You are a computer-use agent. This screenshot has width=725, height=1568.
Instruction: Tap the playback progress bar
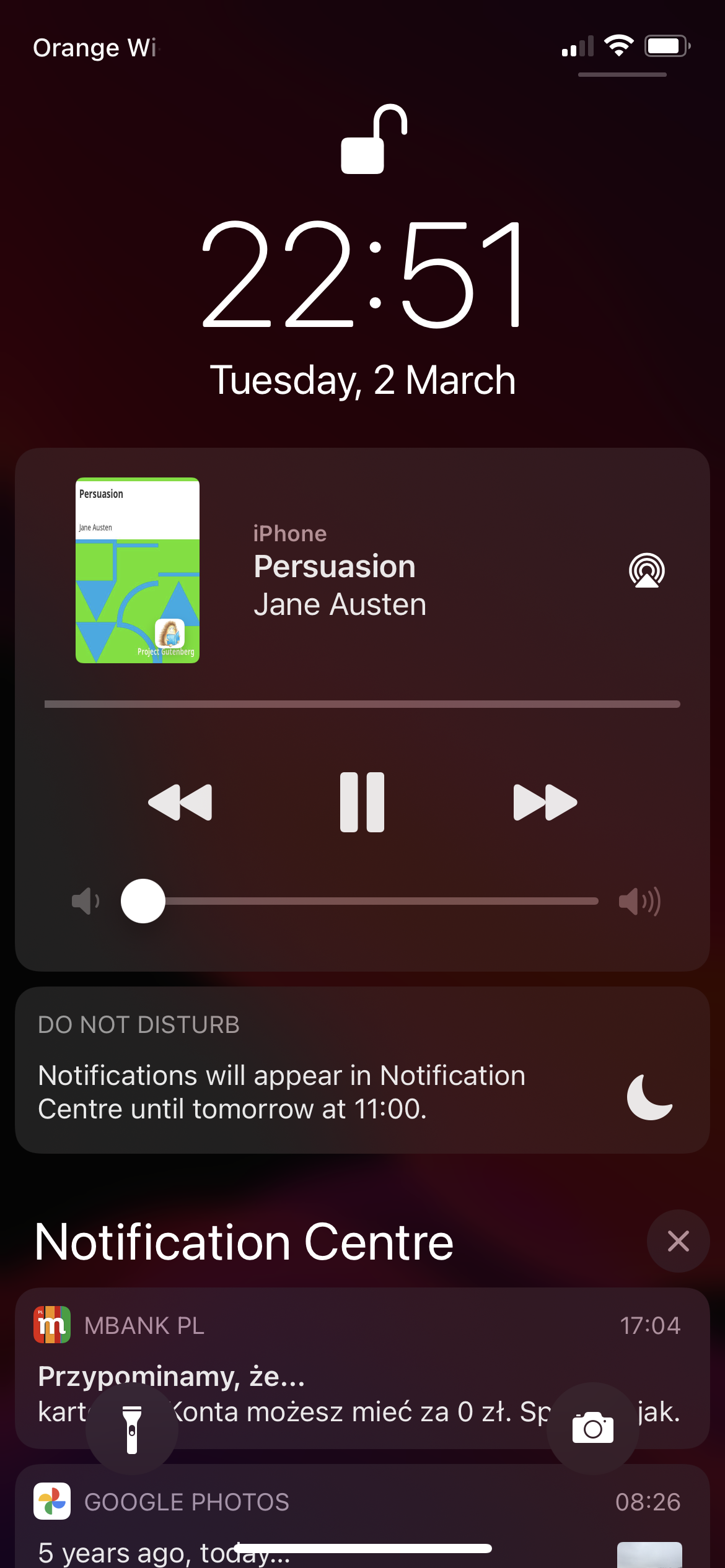362,704
